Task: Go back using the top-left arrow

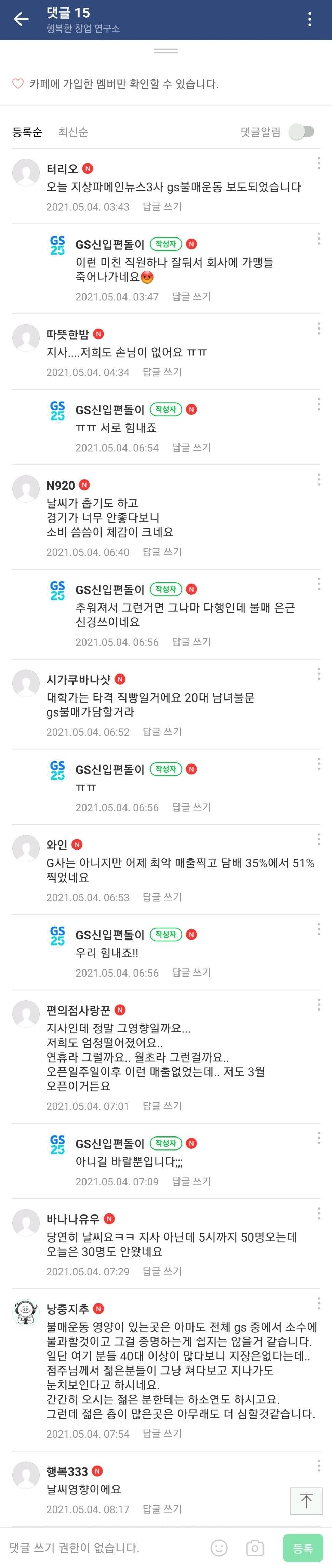Action: (x=21, y=20)
